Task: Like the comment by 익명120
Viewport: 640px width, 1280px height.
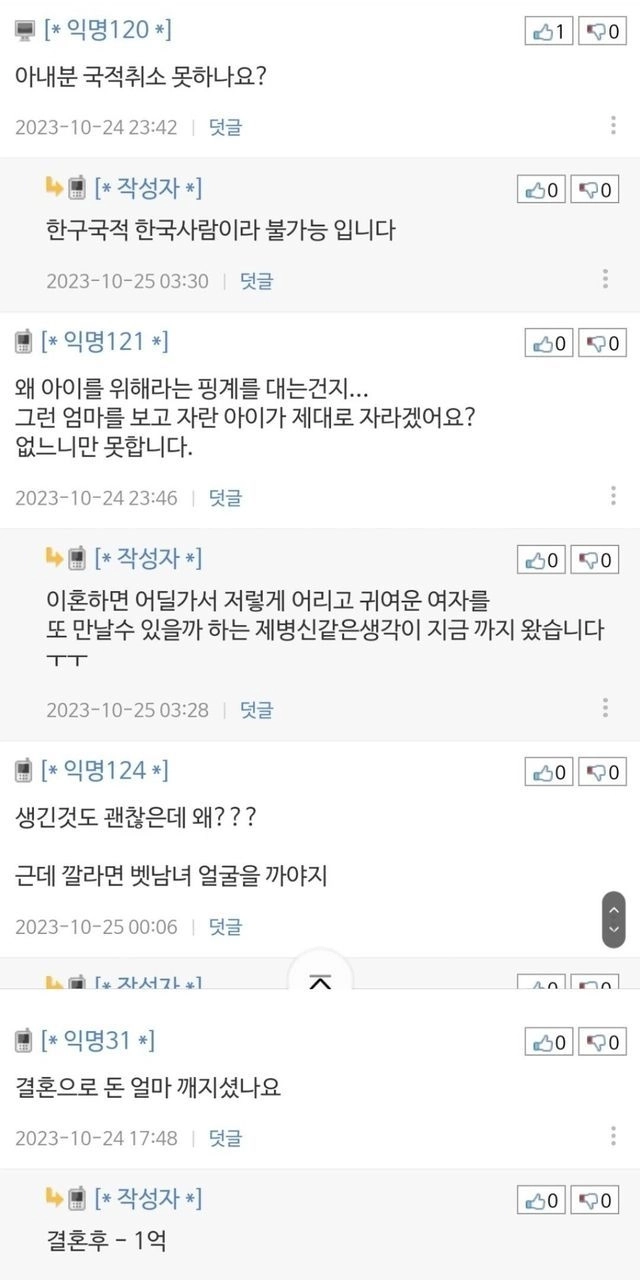Action: tap(549, 31)
